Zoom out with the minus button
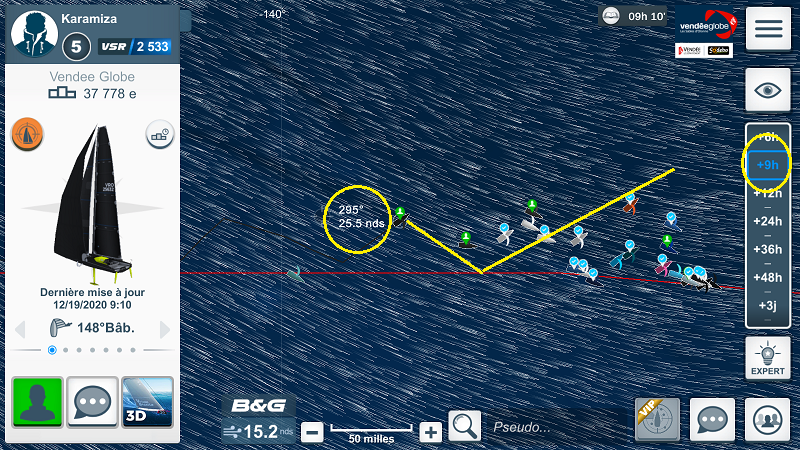The image size is (800, 450). (312, 432)
